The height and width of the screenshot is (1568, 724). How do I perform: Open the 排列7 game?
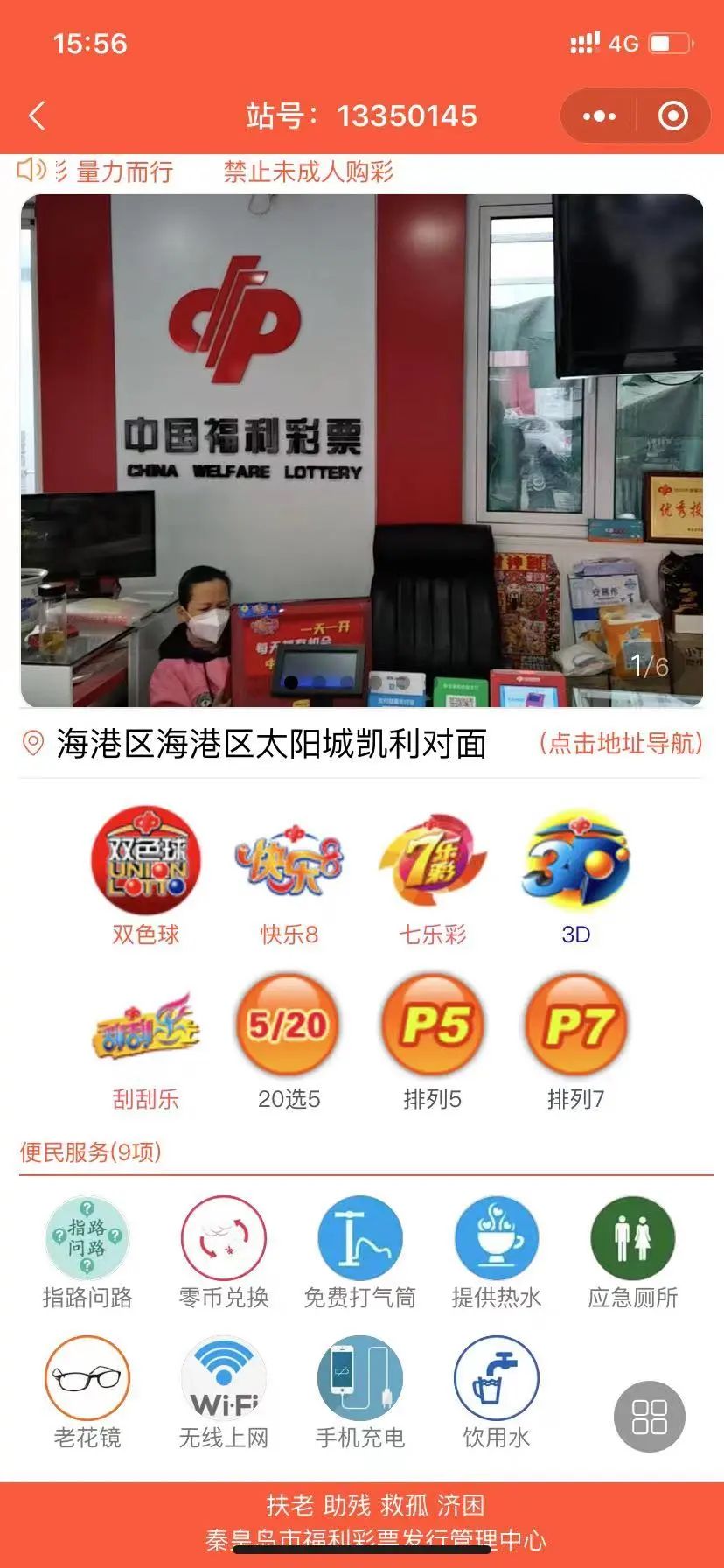coord(575,1025)
